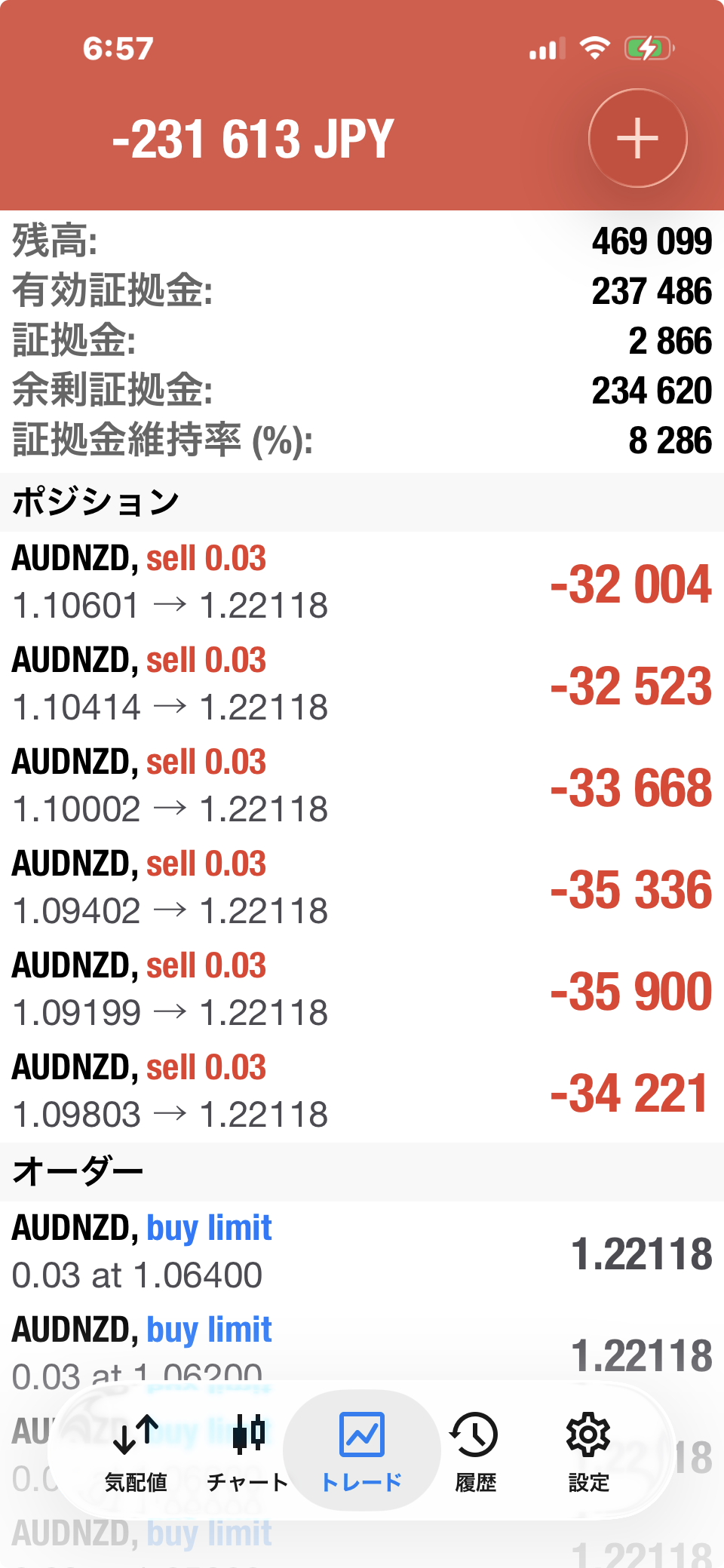The width and height of the screenshot is (724, 1568).
Task: Tap the plus button to add order
Action: [x=637, y=139]
